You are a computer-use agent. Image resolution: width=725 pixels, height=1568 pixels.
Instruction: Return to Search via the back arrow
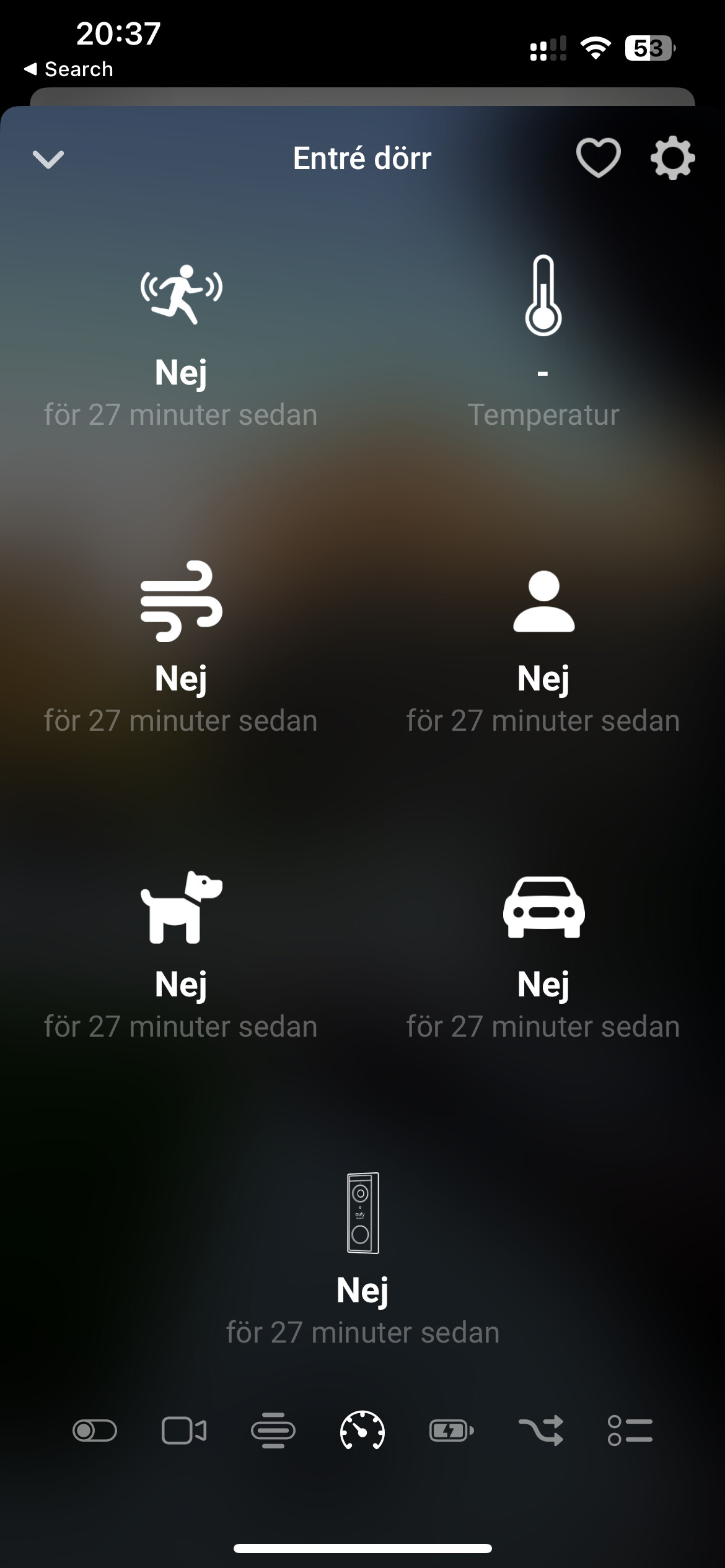click(68, 69)
